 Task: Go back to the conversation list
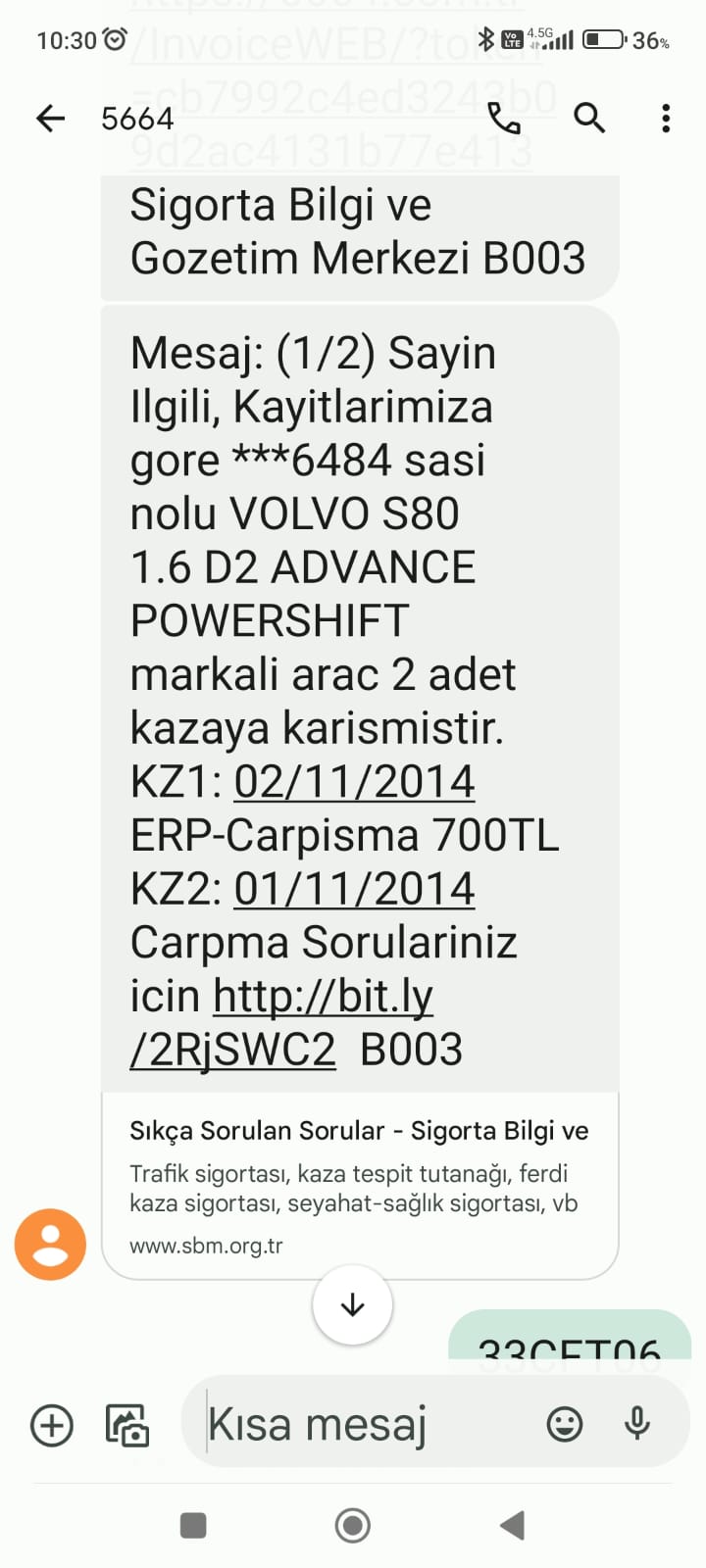point(50,119)
